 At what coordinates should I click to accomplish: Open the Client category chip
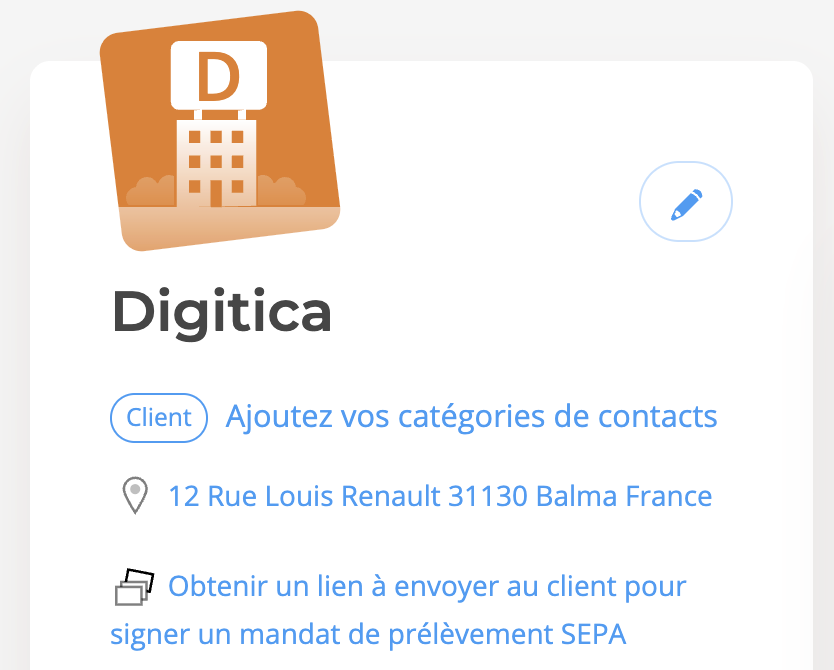pyautogui.click(x=158, y=418)
